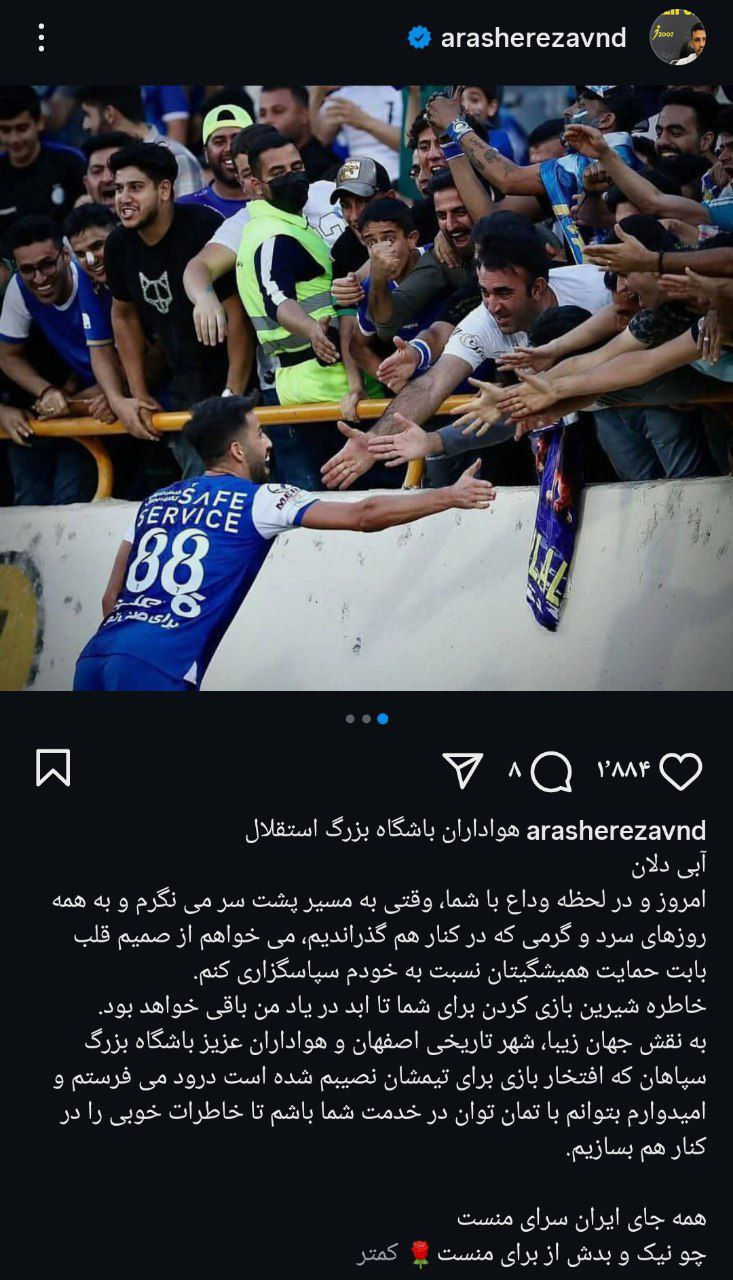Tap the profile avatar picture

click(677, 38)
